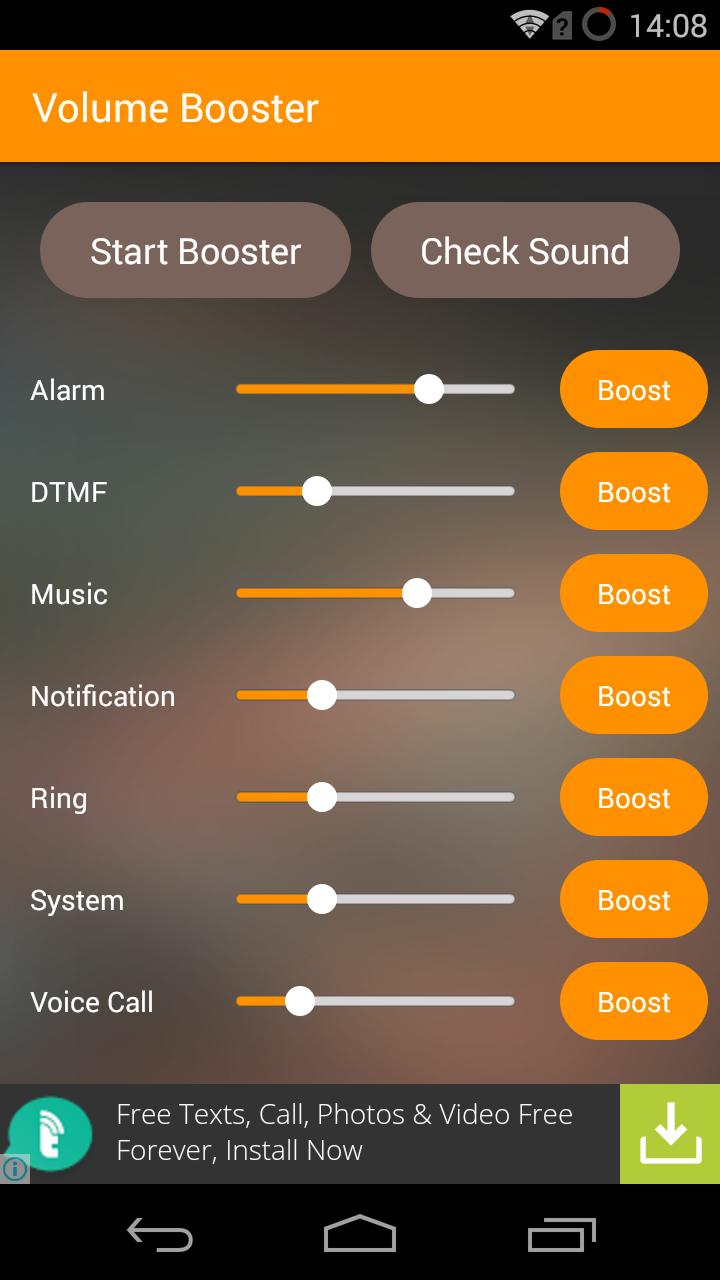This screenshot has width=720, height=1280.
Task: Boost the System volume
Action: 633,899
